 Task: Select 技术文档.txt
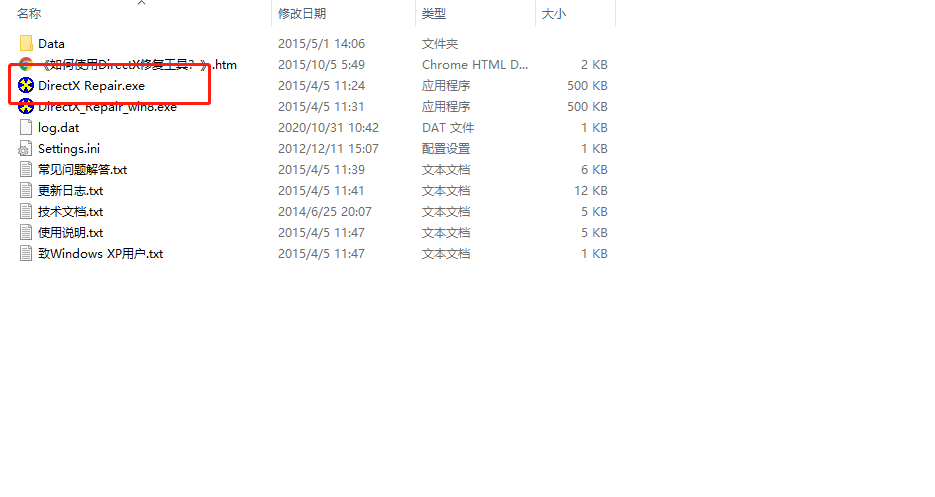coord(70,212)
